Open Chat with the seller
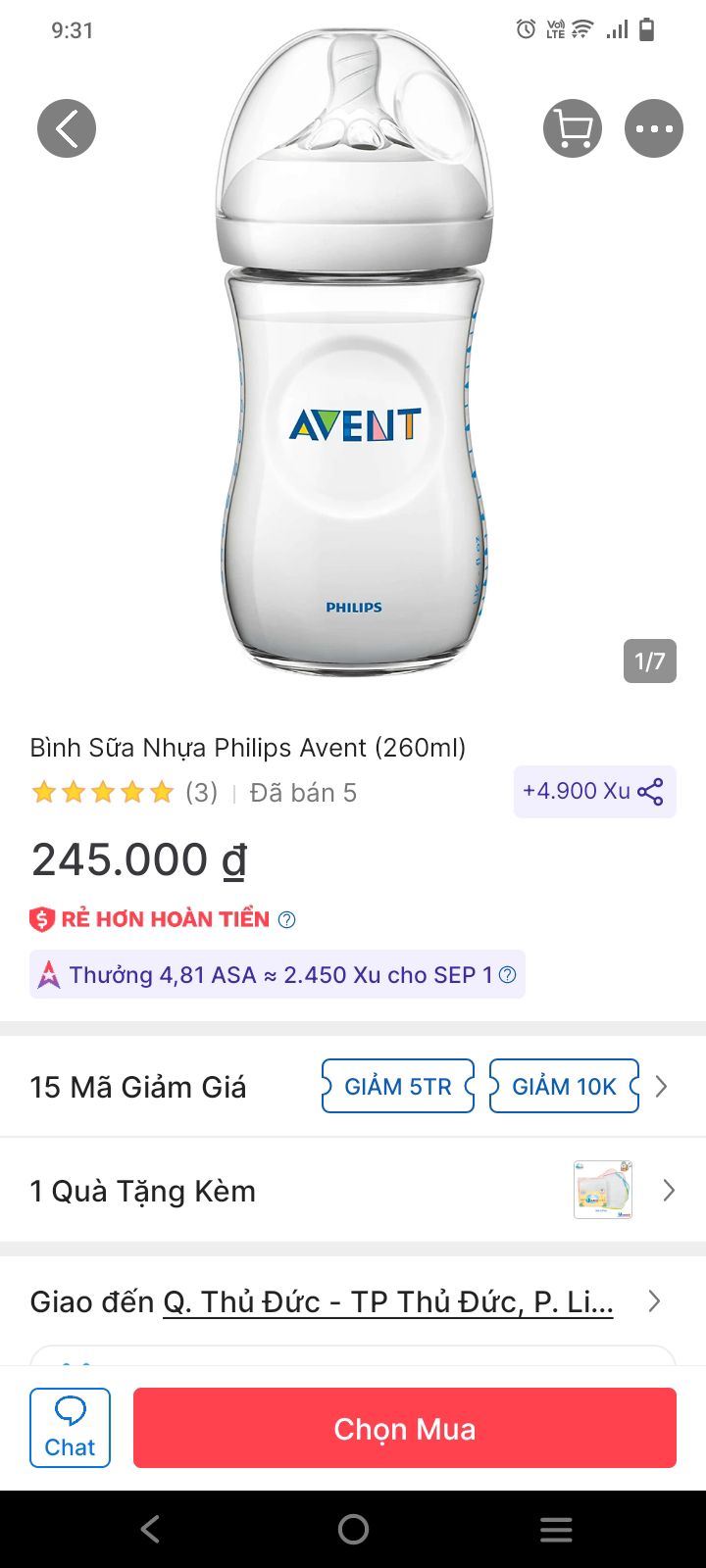Image resolution: width=706 pixels, height=1568 pixels. pos(70,1428)
